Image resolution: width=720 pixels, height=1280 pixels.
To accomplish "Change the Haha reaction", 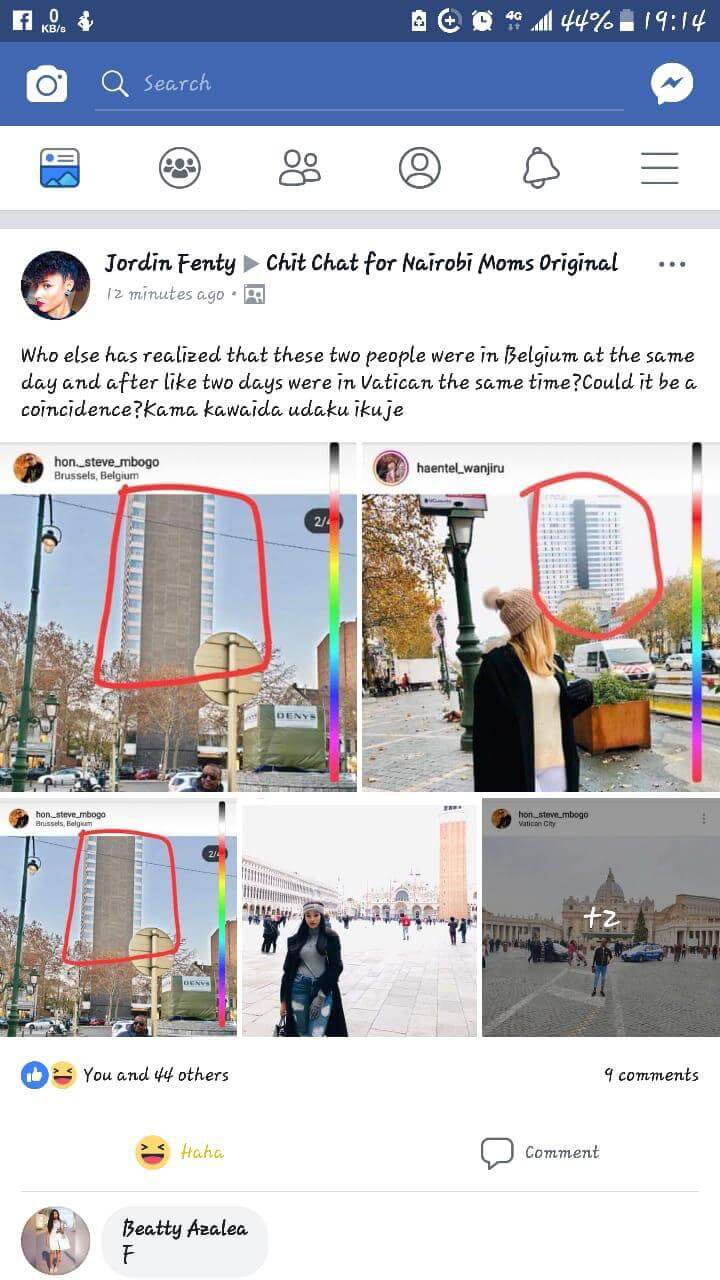I will pyautogui.click(x=180, y=1152).
